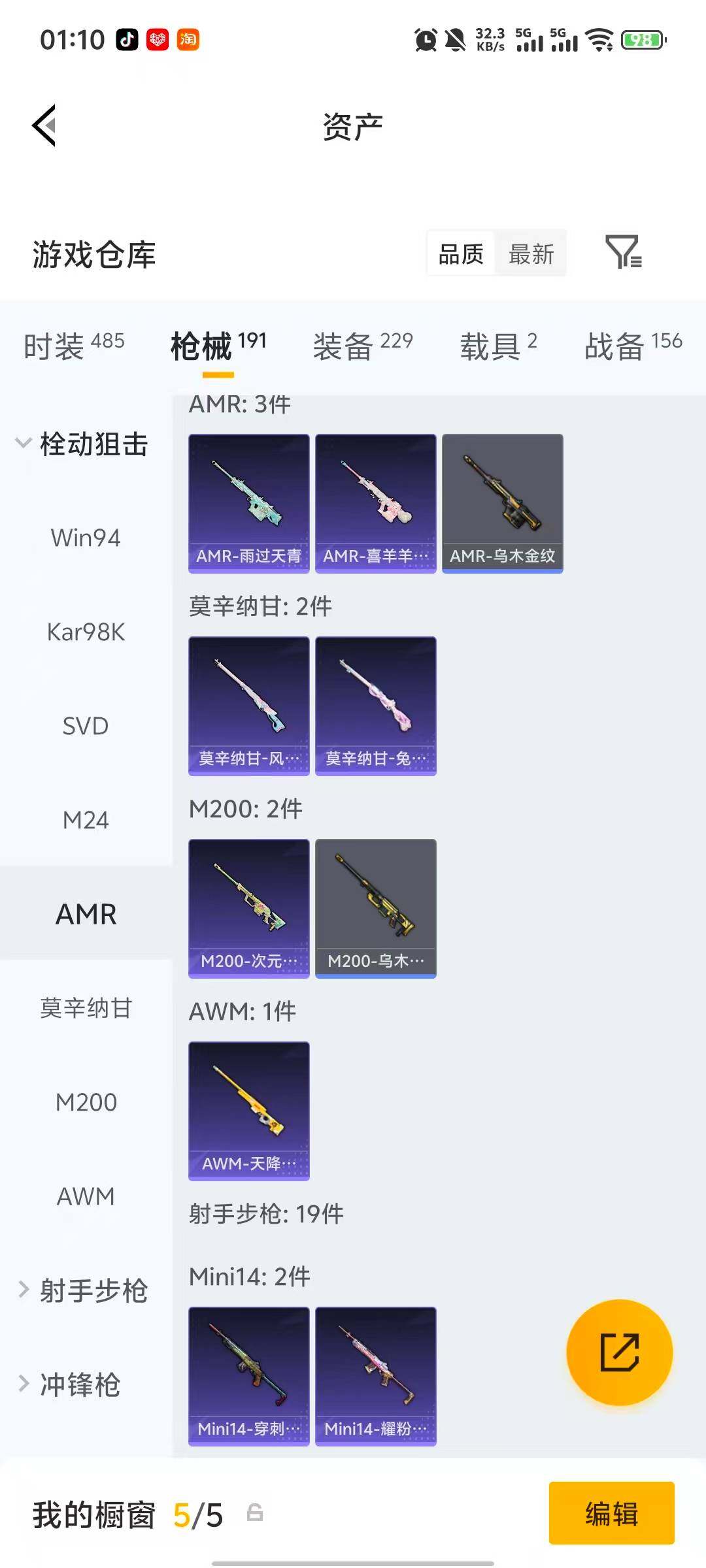Tap the back arrow to leave 资产
The height and width of the screenshot is (1568, 706).
coord(43,125)
